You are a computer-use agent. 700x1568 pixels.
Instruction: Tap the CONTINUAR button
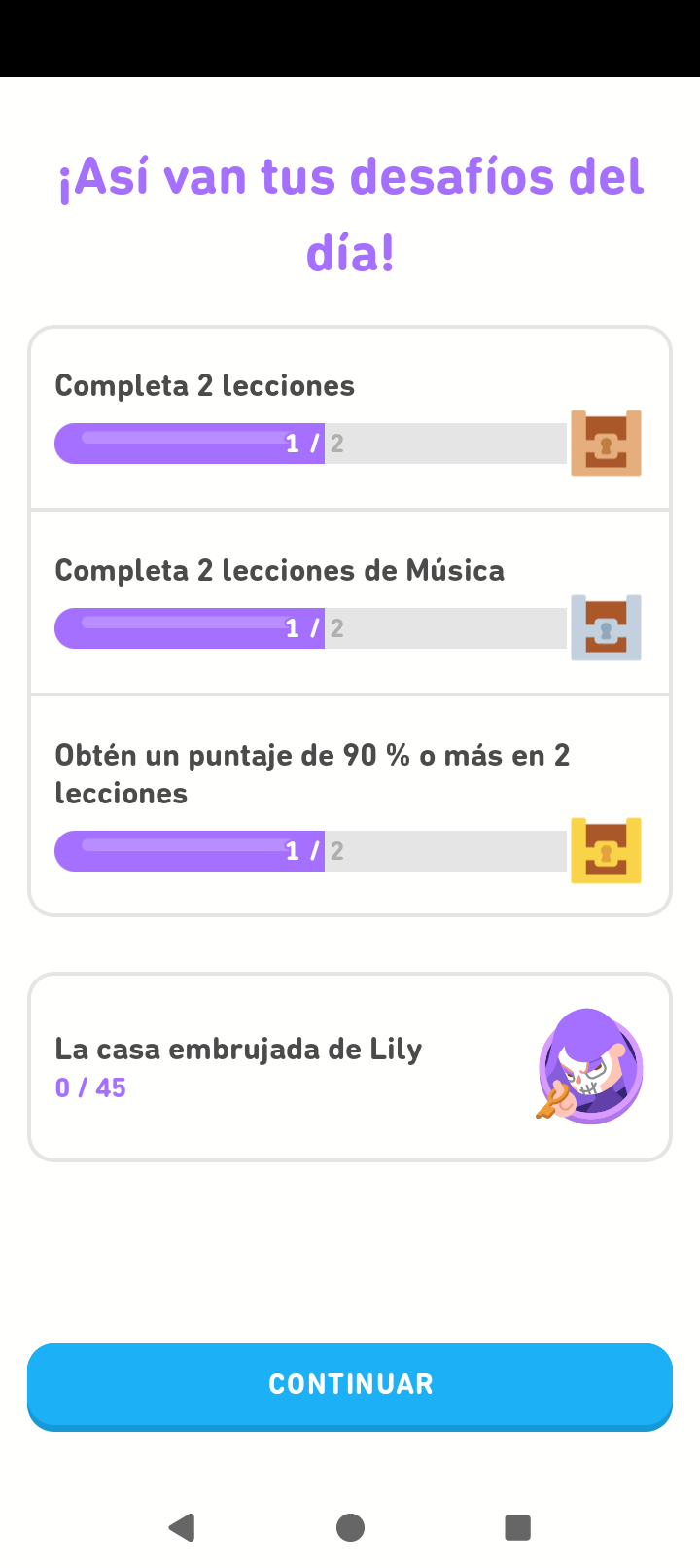coord(350,1384)
